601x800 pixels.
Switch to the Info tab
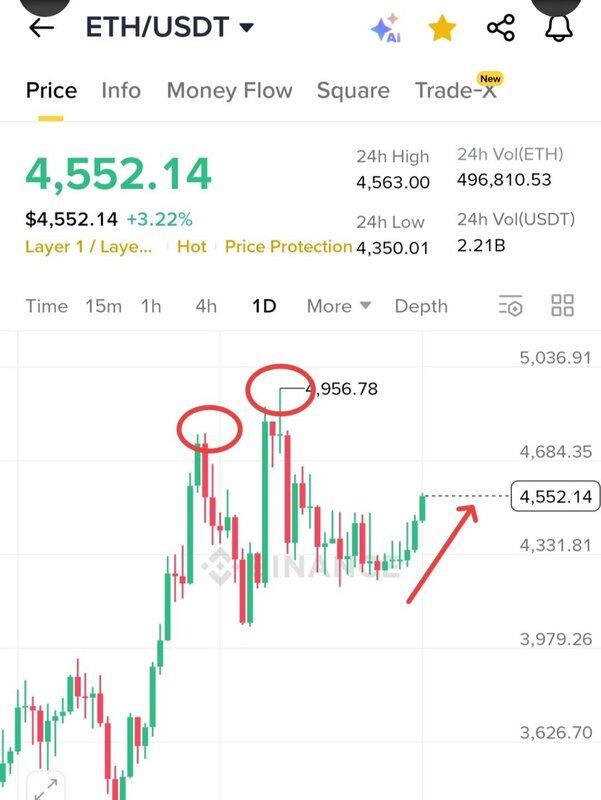pos(121,91)
